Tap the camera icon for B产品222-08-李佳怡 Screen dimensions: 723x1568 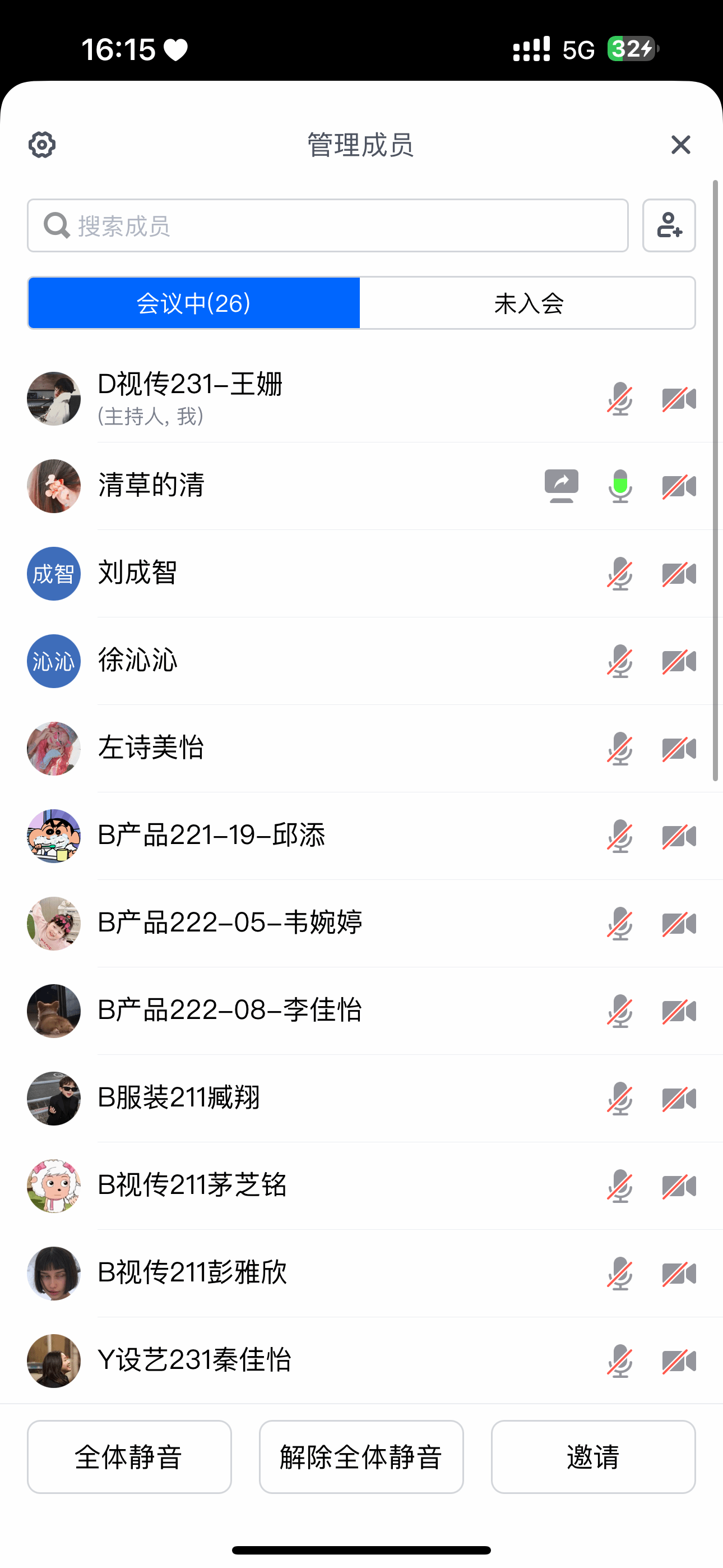click(679, 1012)
